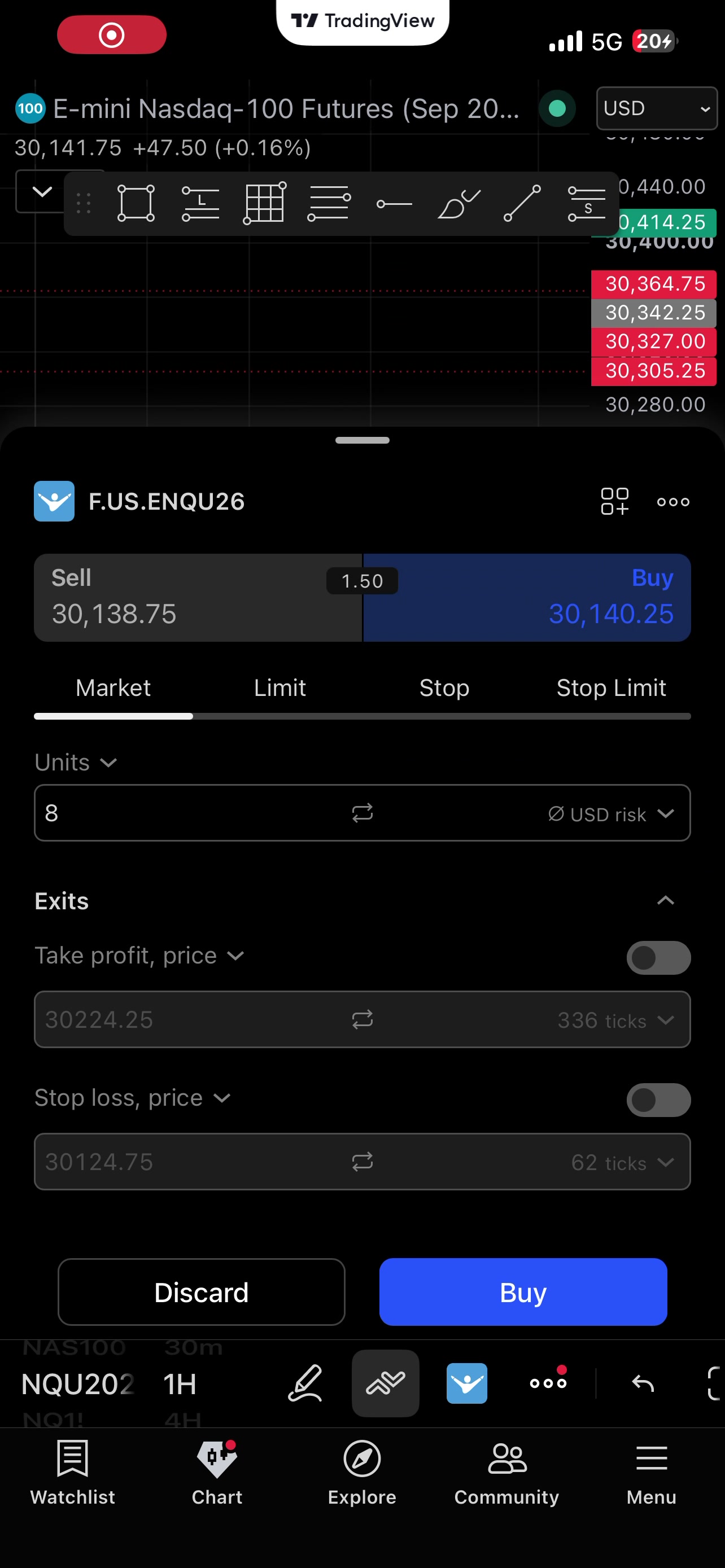Tap the Sell 30,138.75 side
This screenshot has height=1568, width=725.
198,597
